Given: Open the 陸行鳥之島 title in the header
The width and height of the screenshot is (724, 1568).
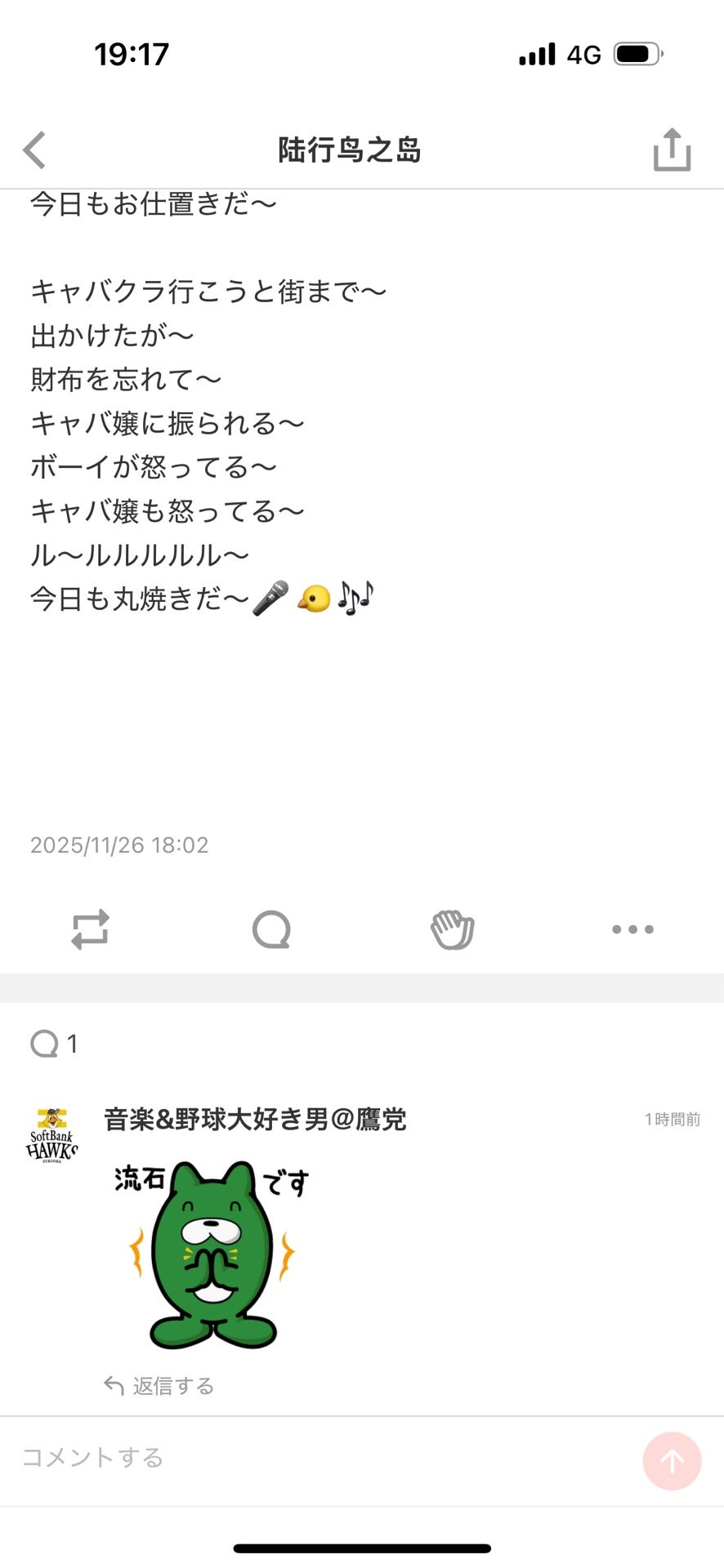Looking at the screenshot, I should point(350,150).
